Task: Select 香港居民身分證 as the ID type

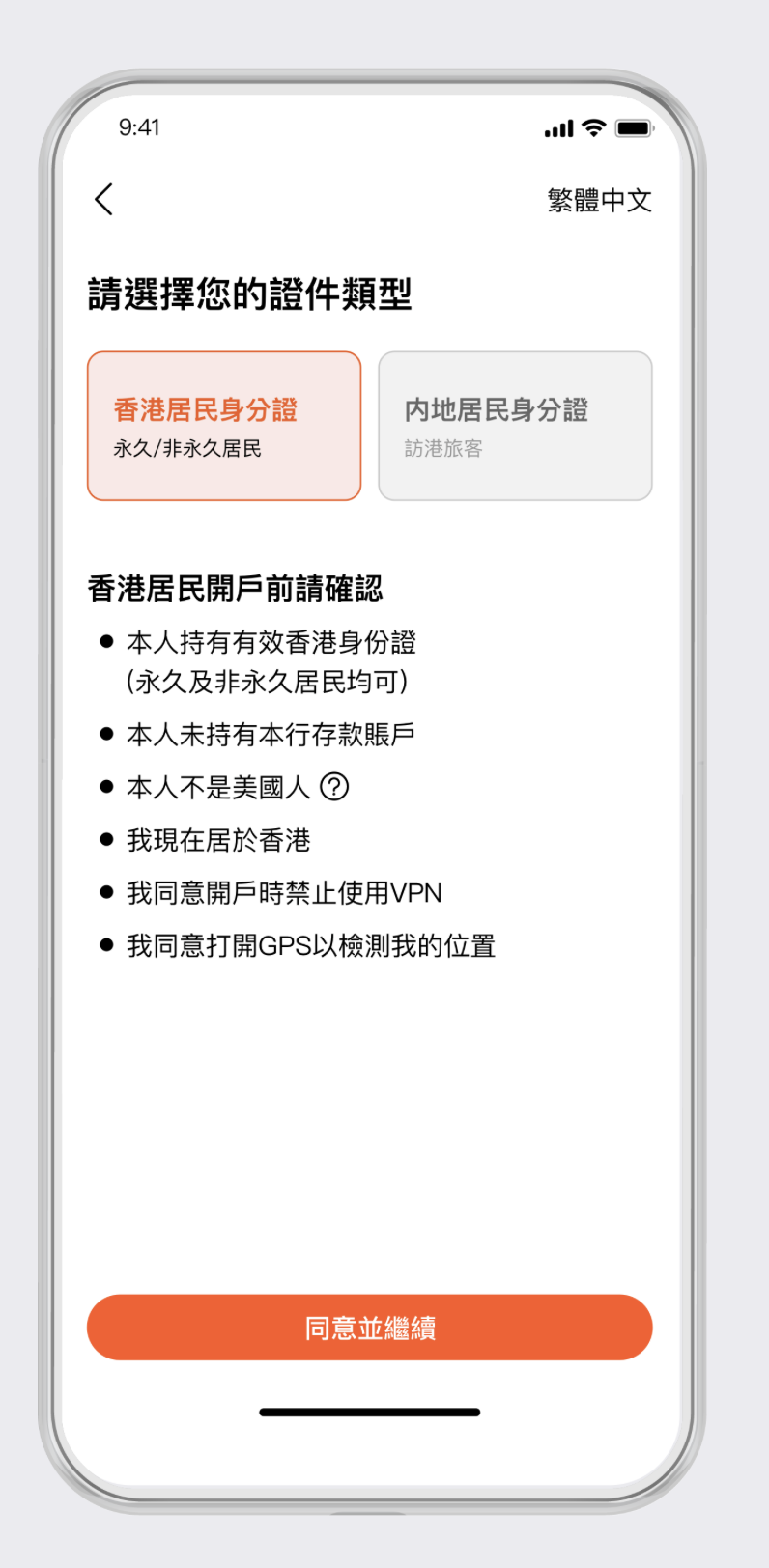Action: tap(224, 426)
